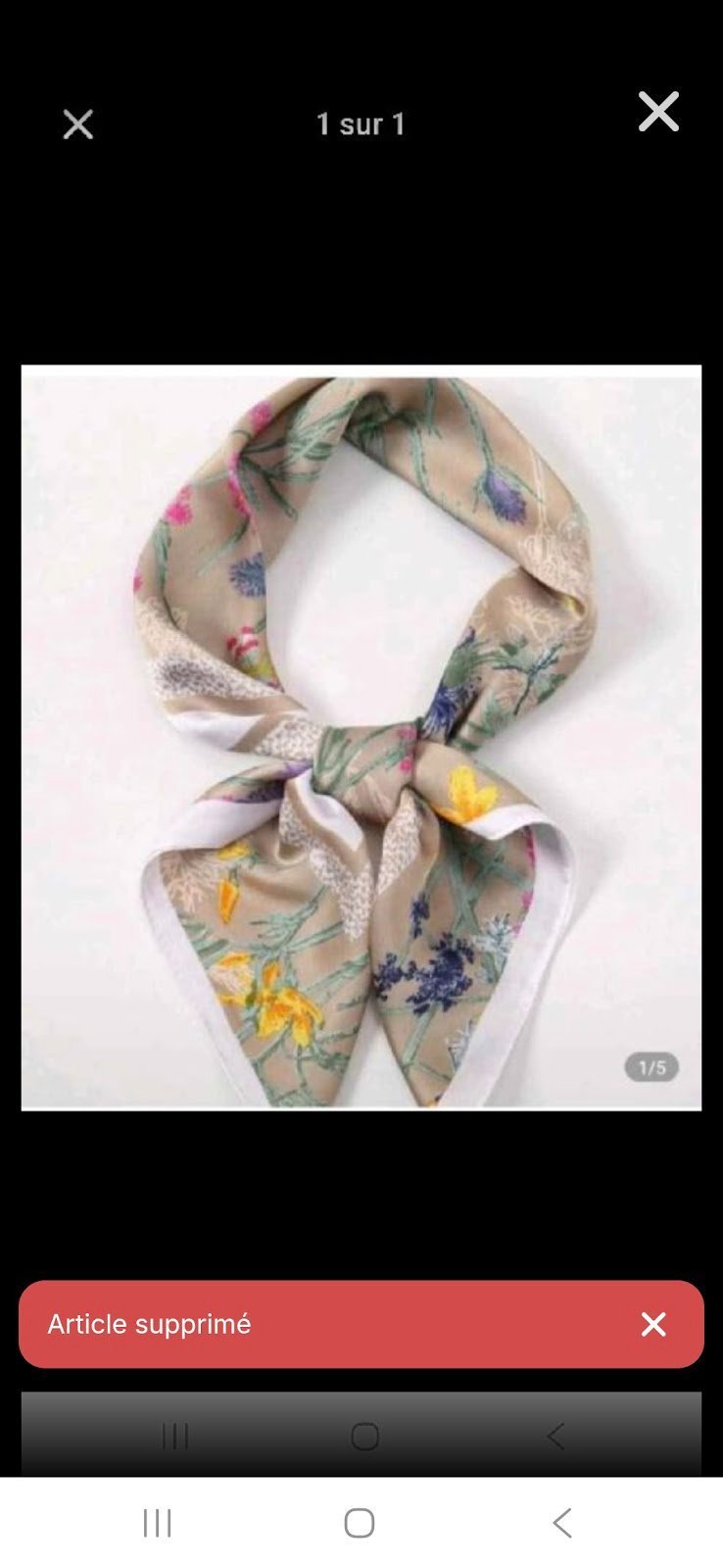Screen dimensions: 723x1568
Task: Go back with the system back button
Action: [561, 1523]
